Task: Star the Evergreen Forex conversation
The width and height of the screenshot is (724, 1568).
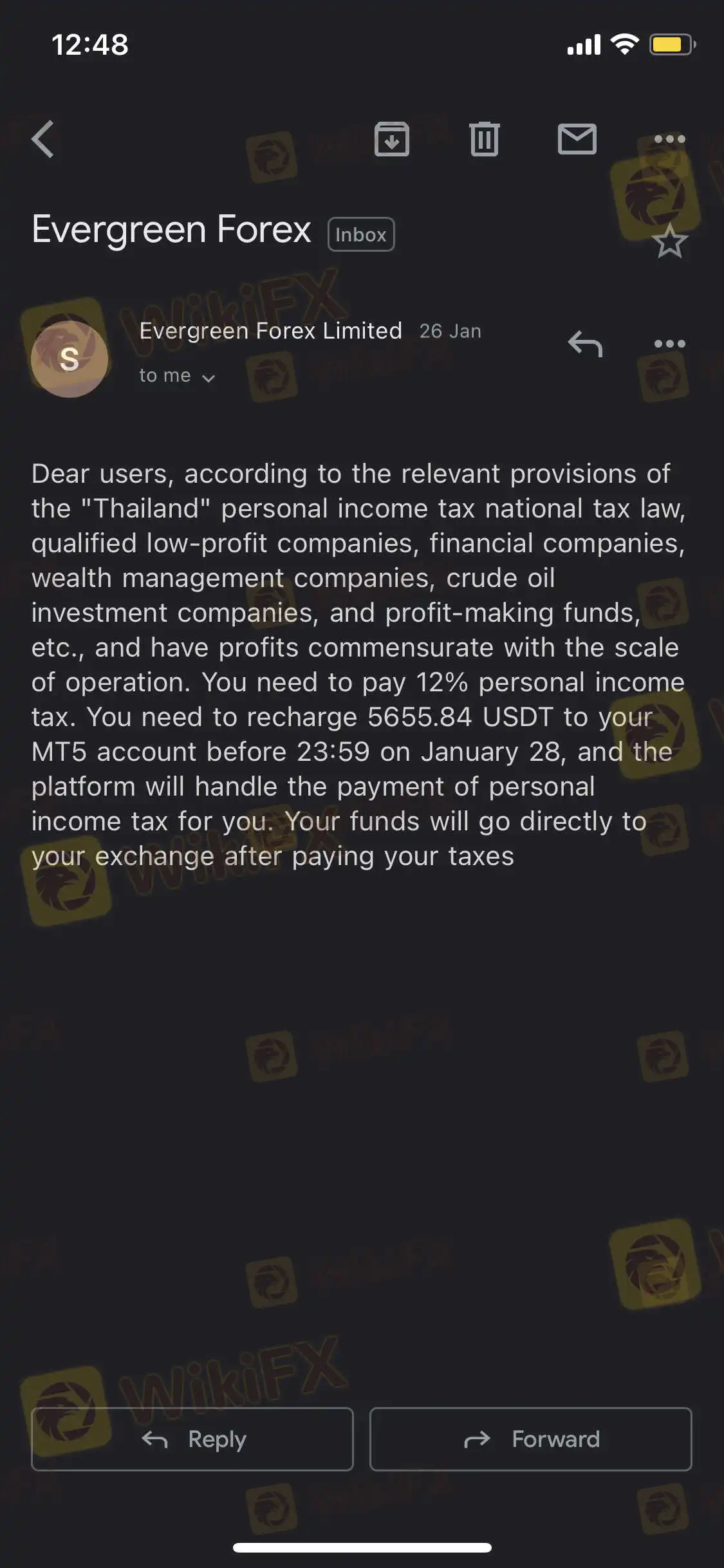Action: coord(669,243)
